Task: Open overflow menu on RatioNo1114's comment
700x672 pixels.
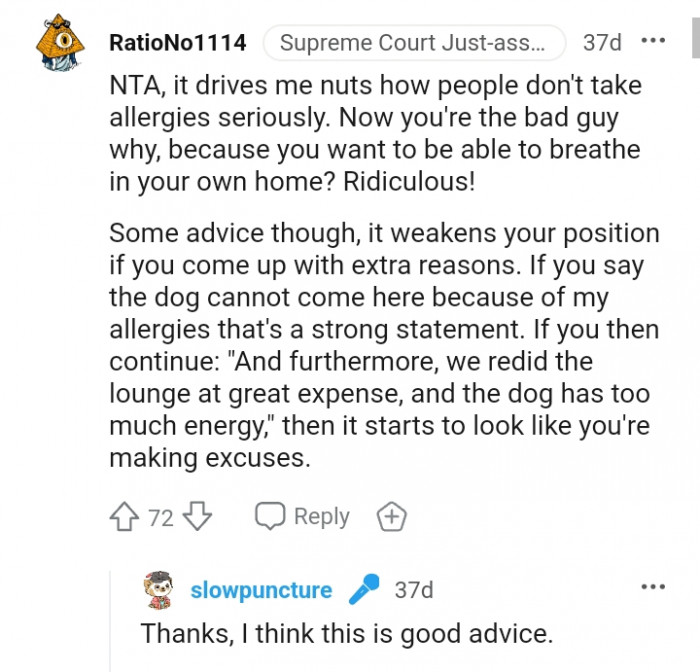Action: tap(653, 42)
